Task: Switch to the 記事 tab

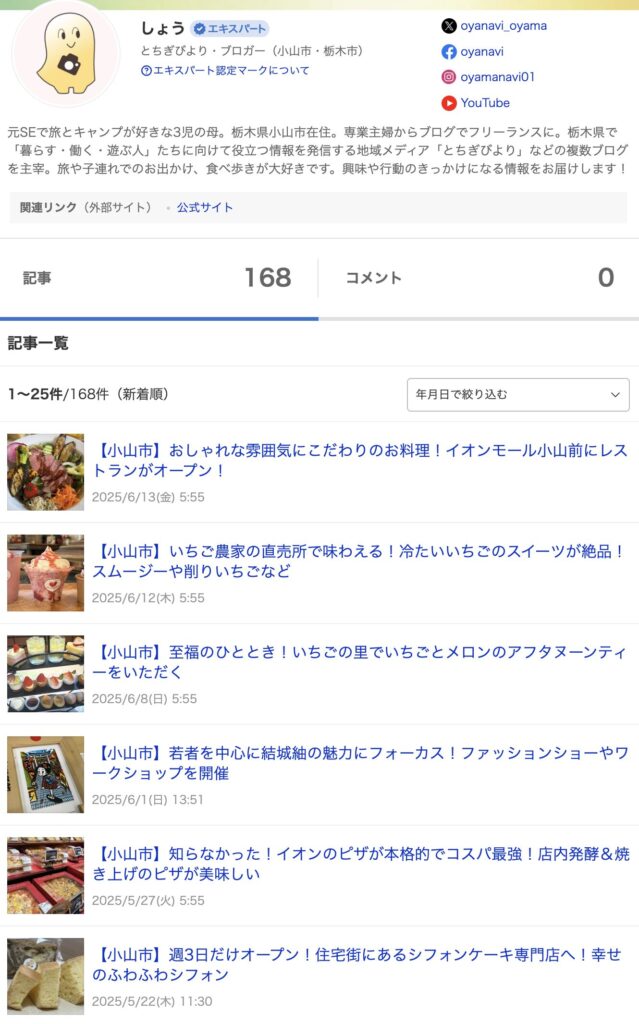Action: (x=158, y=278)
